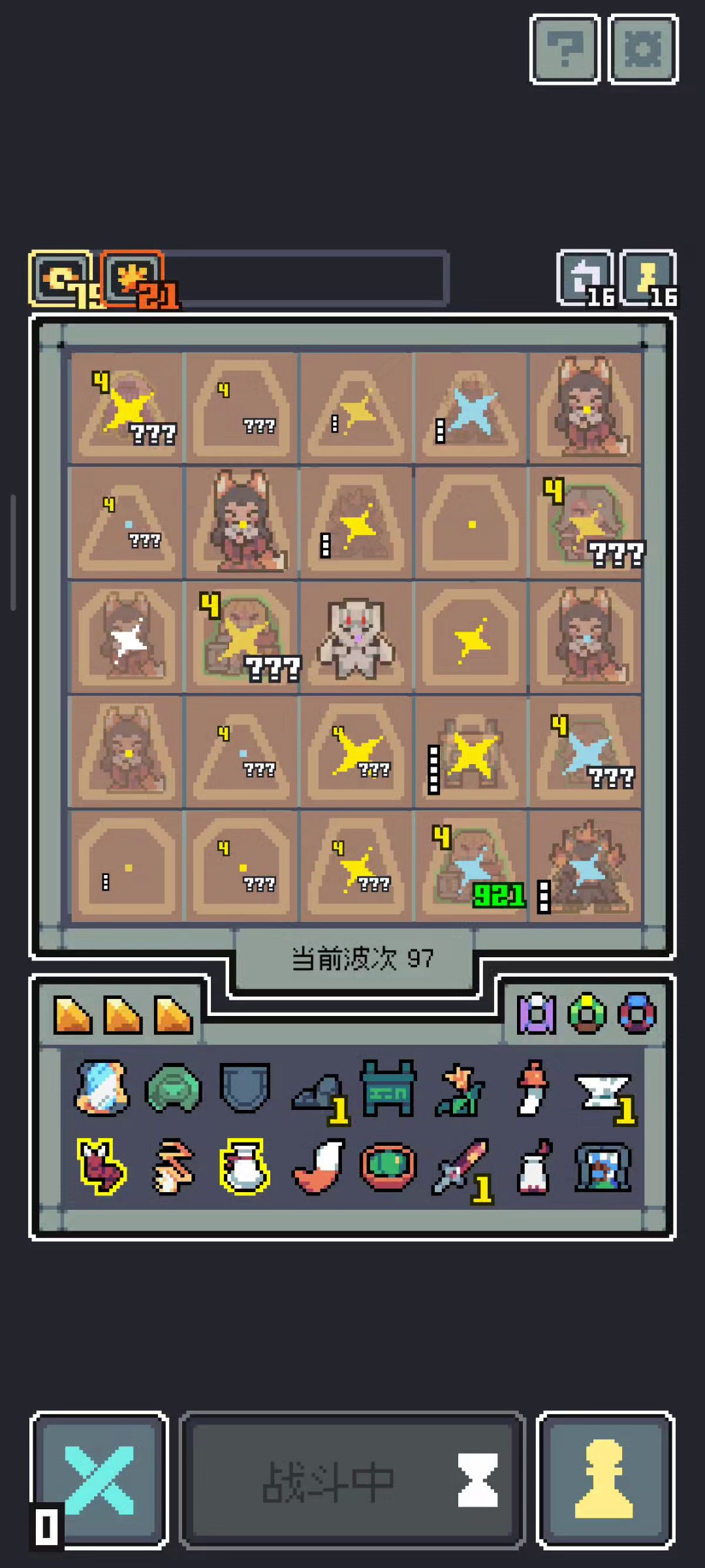705x1568 pixels.
Task: Select the white anvil item
Action: 604,1091
